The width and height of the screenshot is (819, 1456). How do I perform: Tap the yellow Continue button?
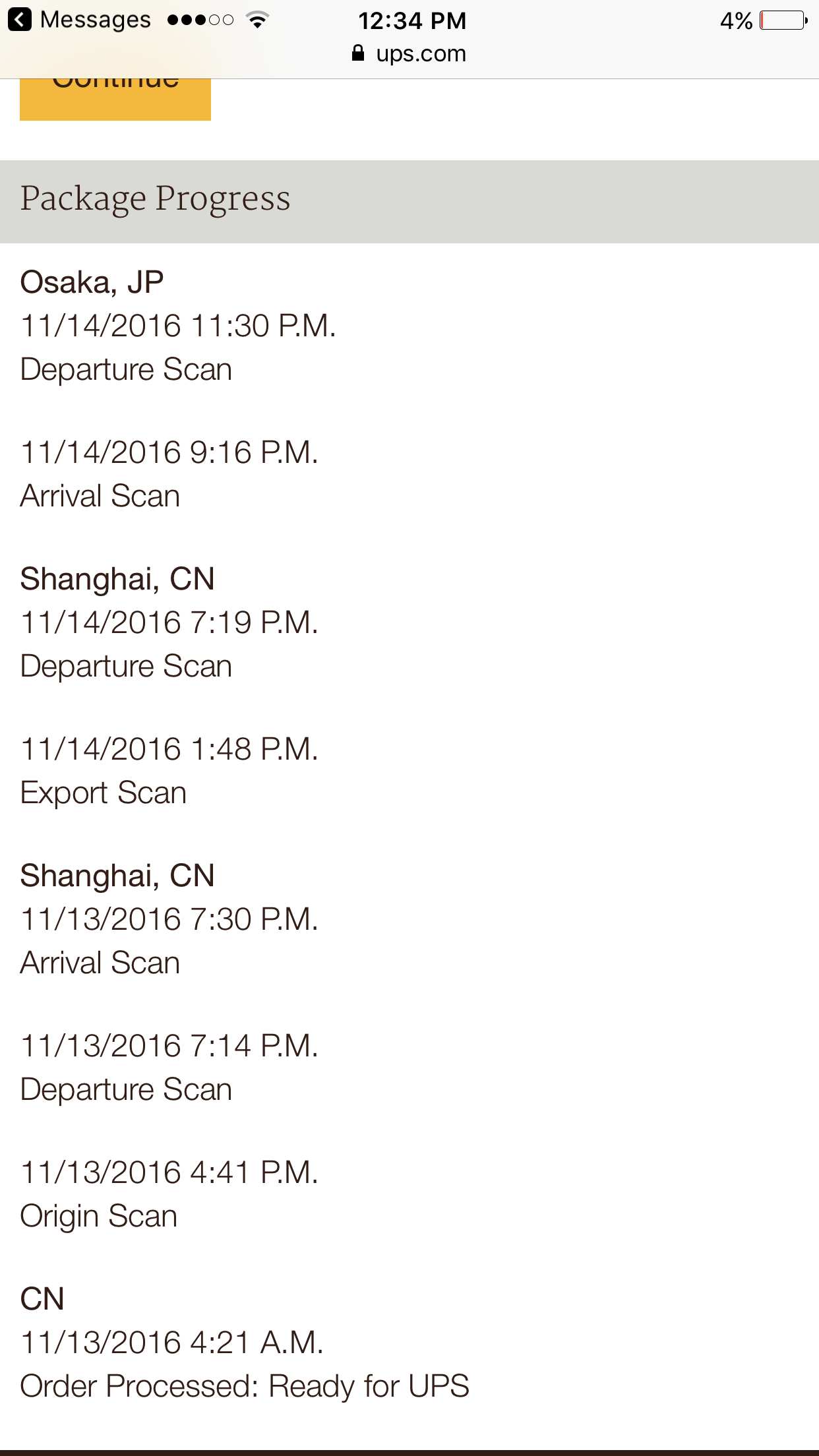point(115,99)
